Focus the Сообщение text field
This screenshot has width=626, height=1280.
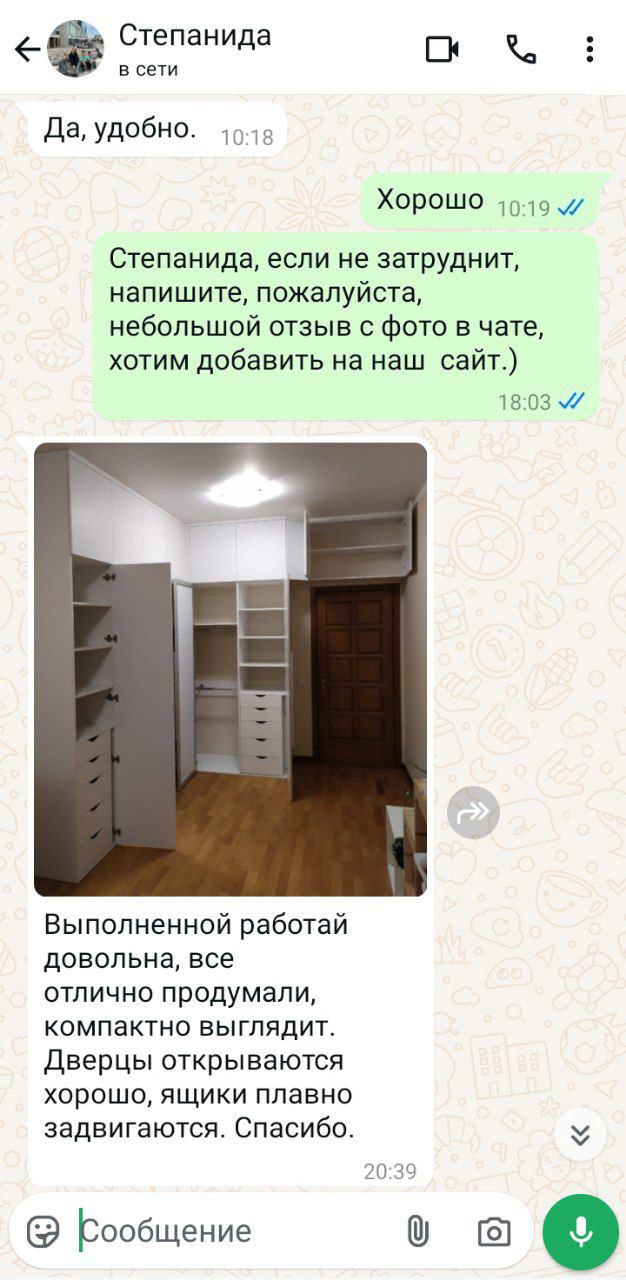click(x=230, y=1231)
